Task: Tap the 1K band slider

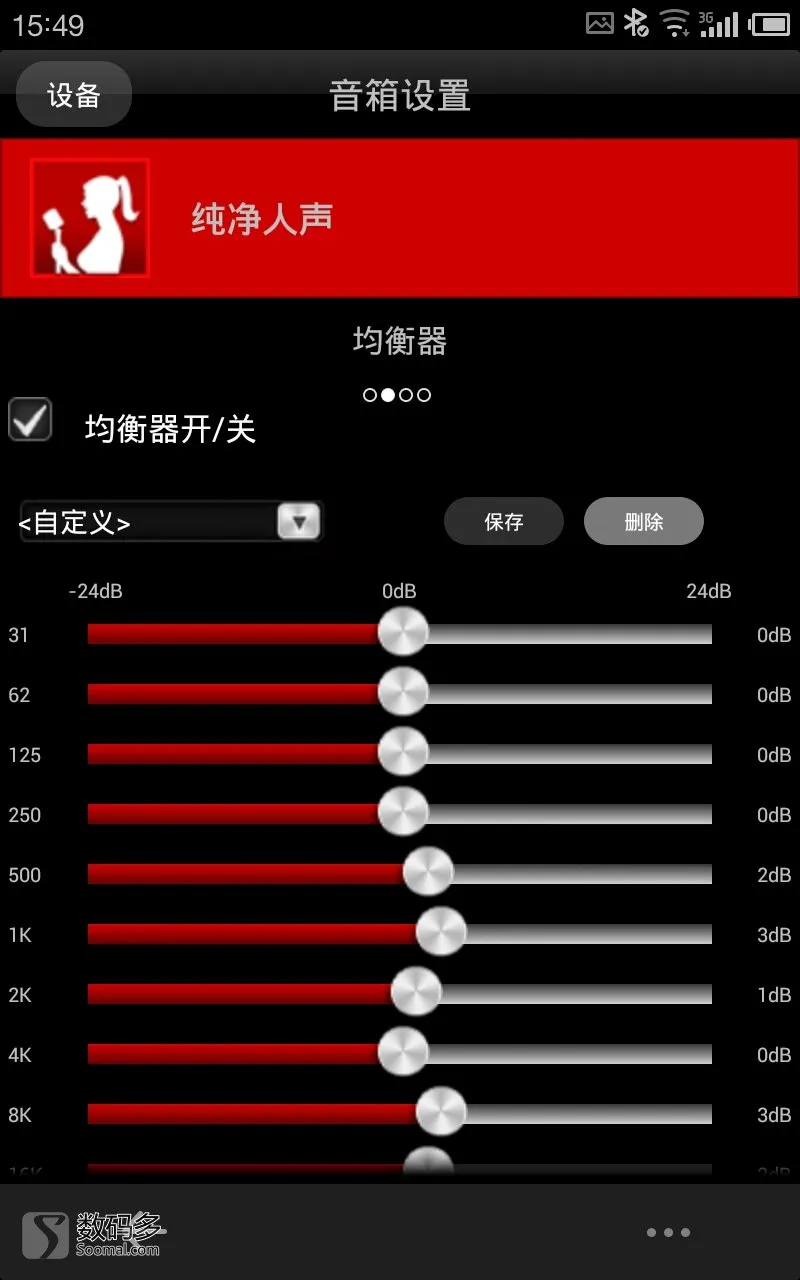Action: [400, 933]
